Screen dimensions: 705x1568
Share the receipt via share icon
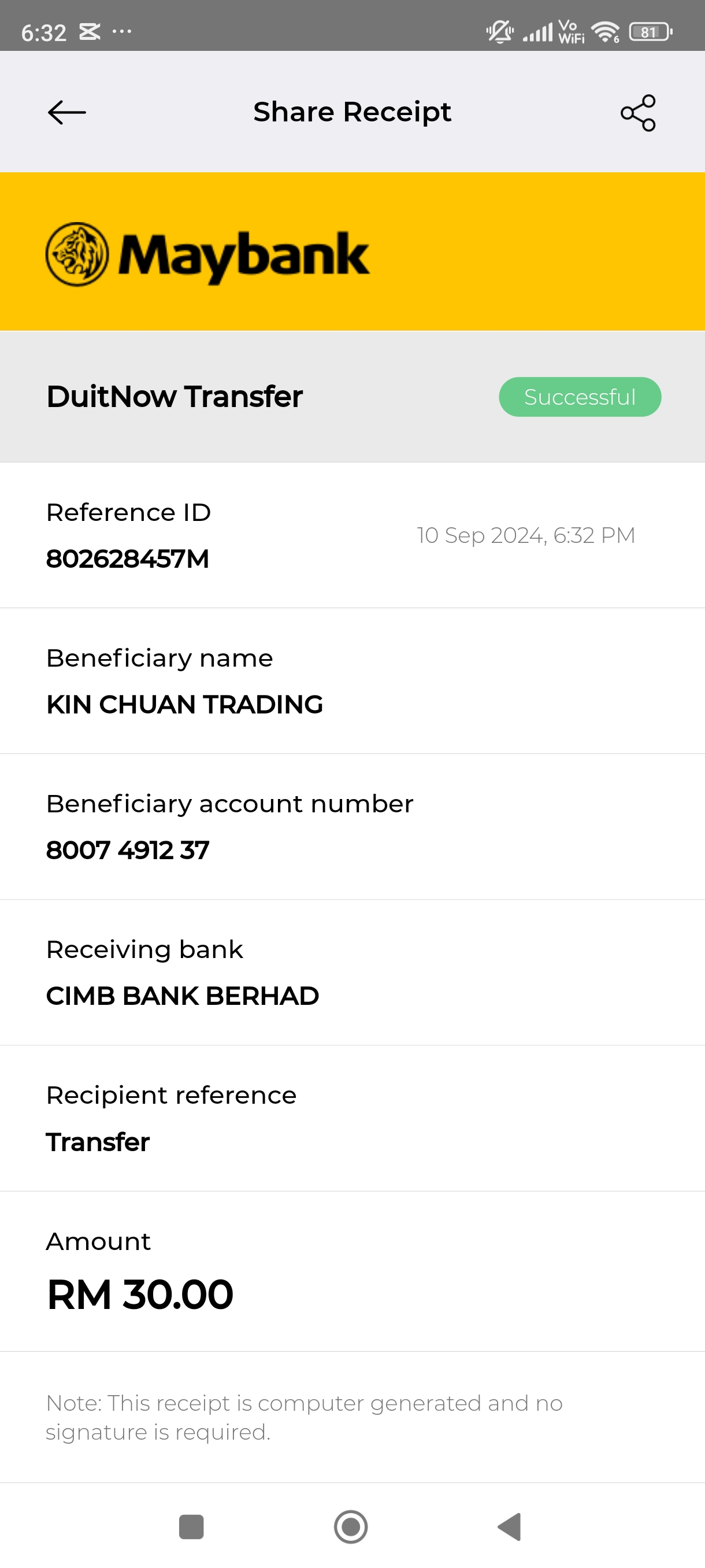coord(637,113)
